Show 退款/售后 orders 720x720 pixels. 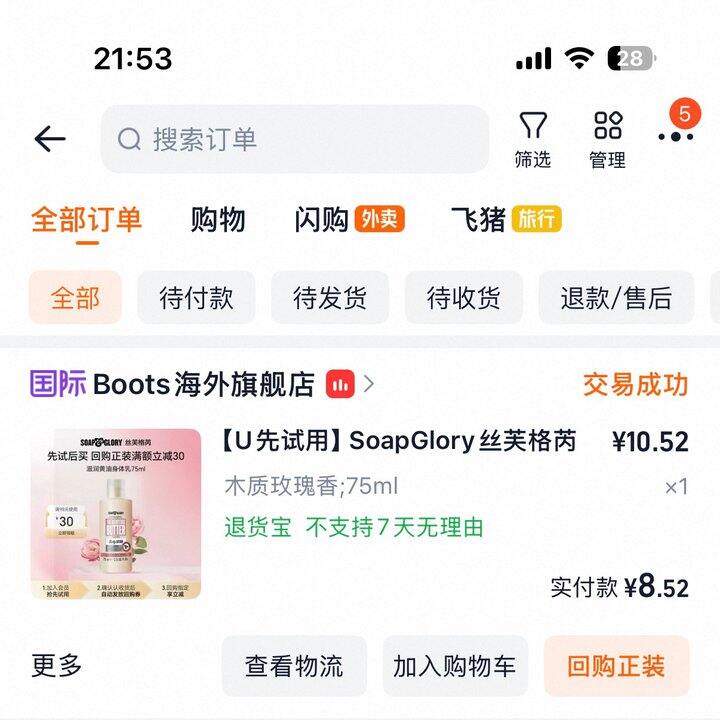pos(616,298)
